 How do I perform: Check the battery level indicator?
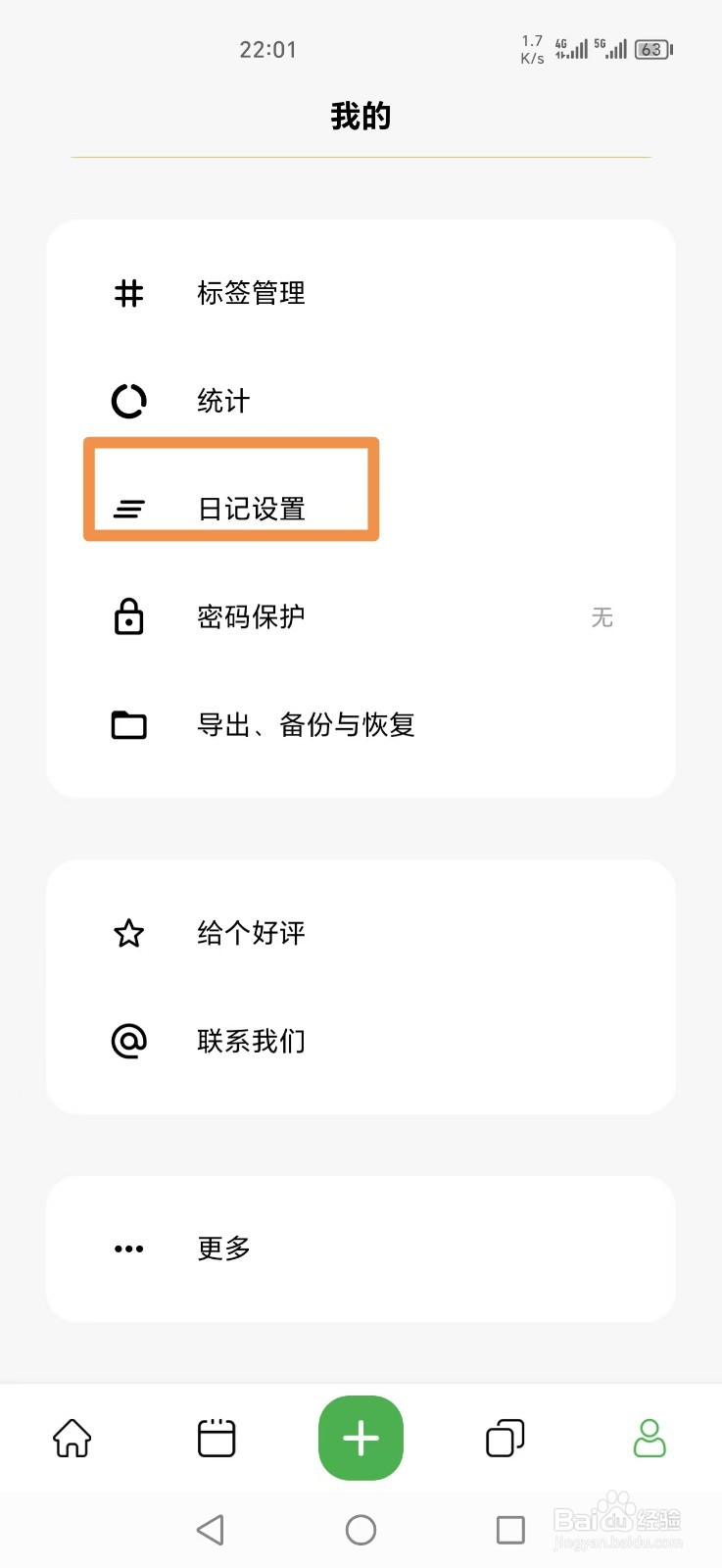pyautogui.click(x=651, y=49)
